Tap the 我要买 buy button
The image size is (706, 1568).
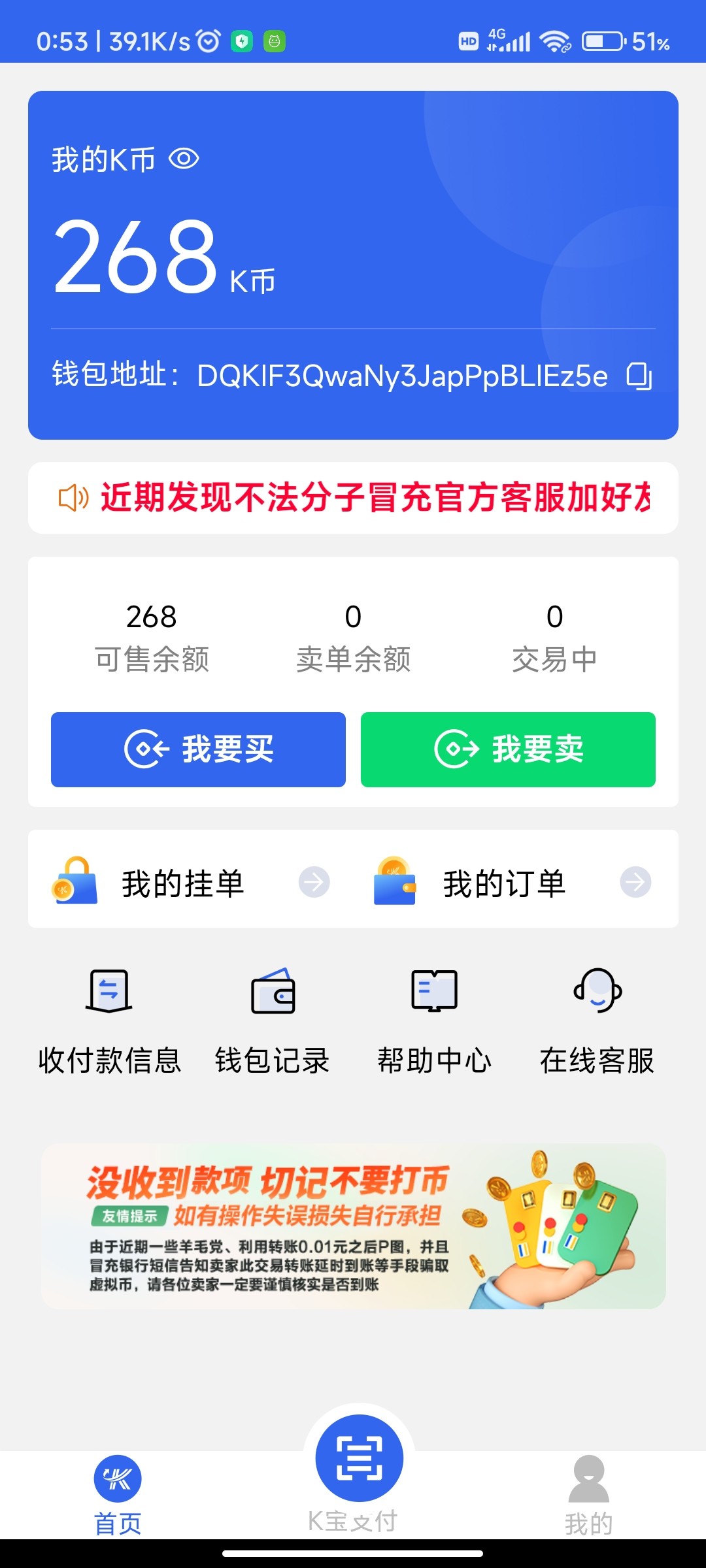(x=198, y=749)
